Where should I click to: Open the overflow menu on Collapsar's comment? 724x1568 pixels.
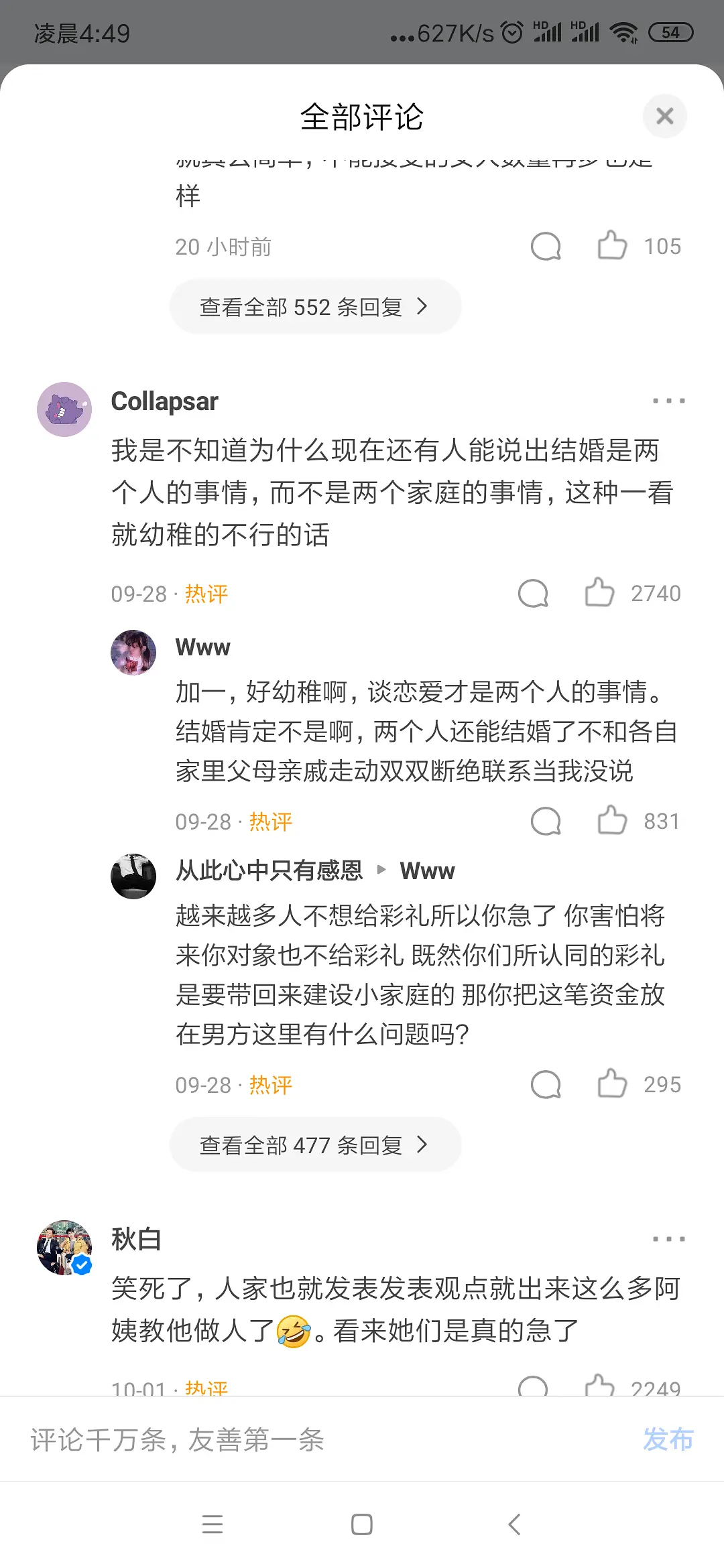pyautogui.click(x=668, y=401)
